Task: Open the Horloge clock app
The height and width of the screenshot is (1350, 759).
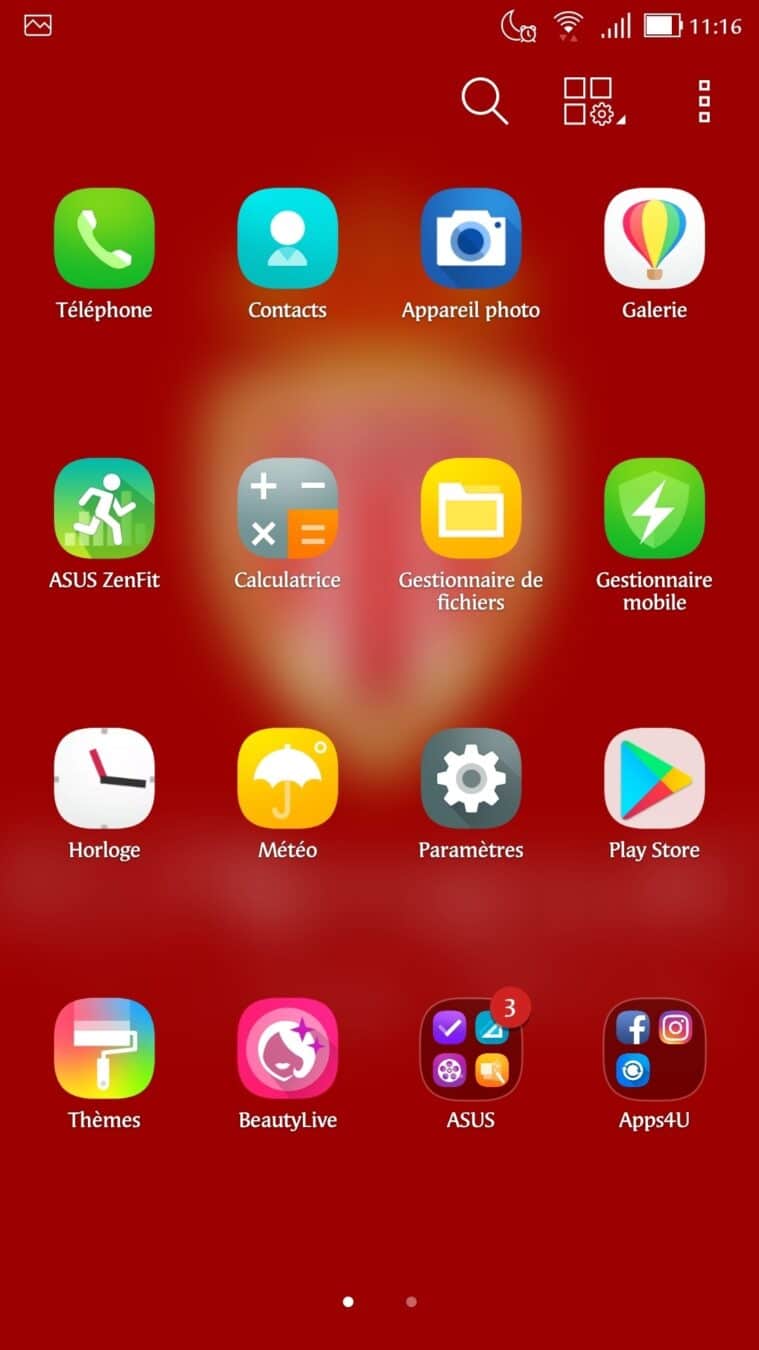Action: [104, 778]
